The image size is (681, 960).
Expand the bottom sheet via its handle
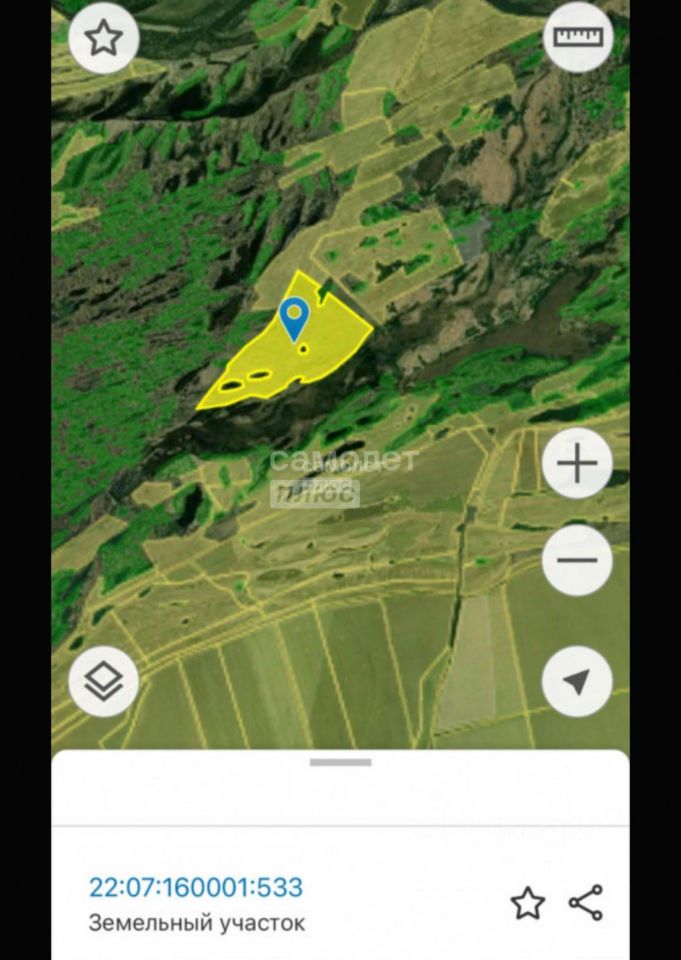340,763
